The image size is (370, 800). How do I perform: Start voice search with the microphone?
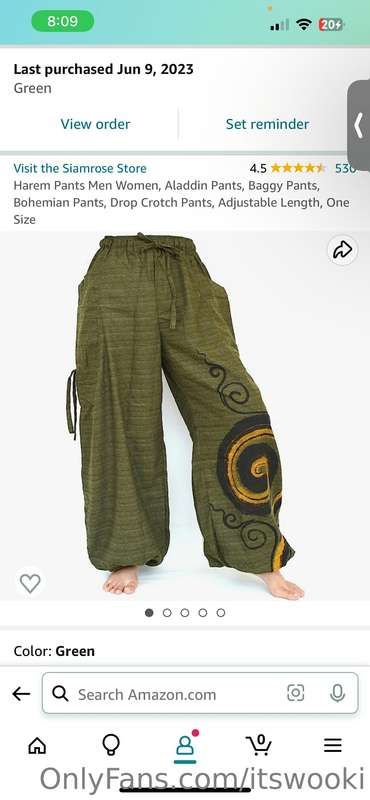coord(337,693)
